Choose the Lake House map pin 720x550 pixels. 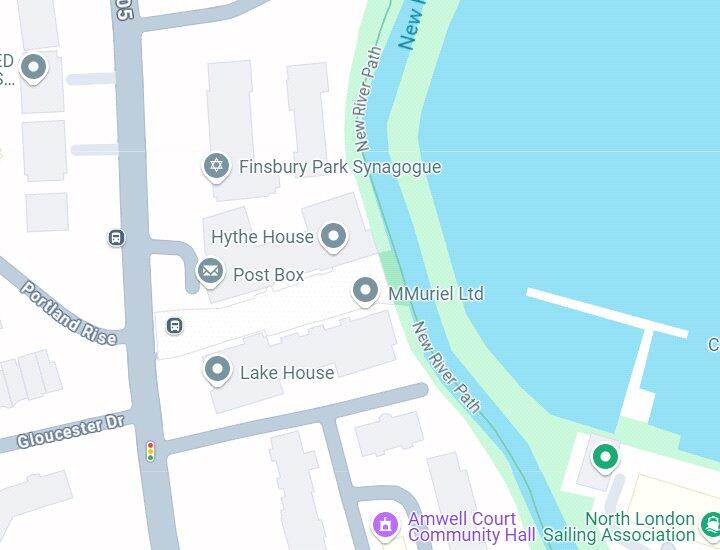[x=217, y=371]
